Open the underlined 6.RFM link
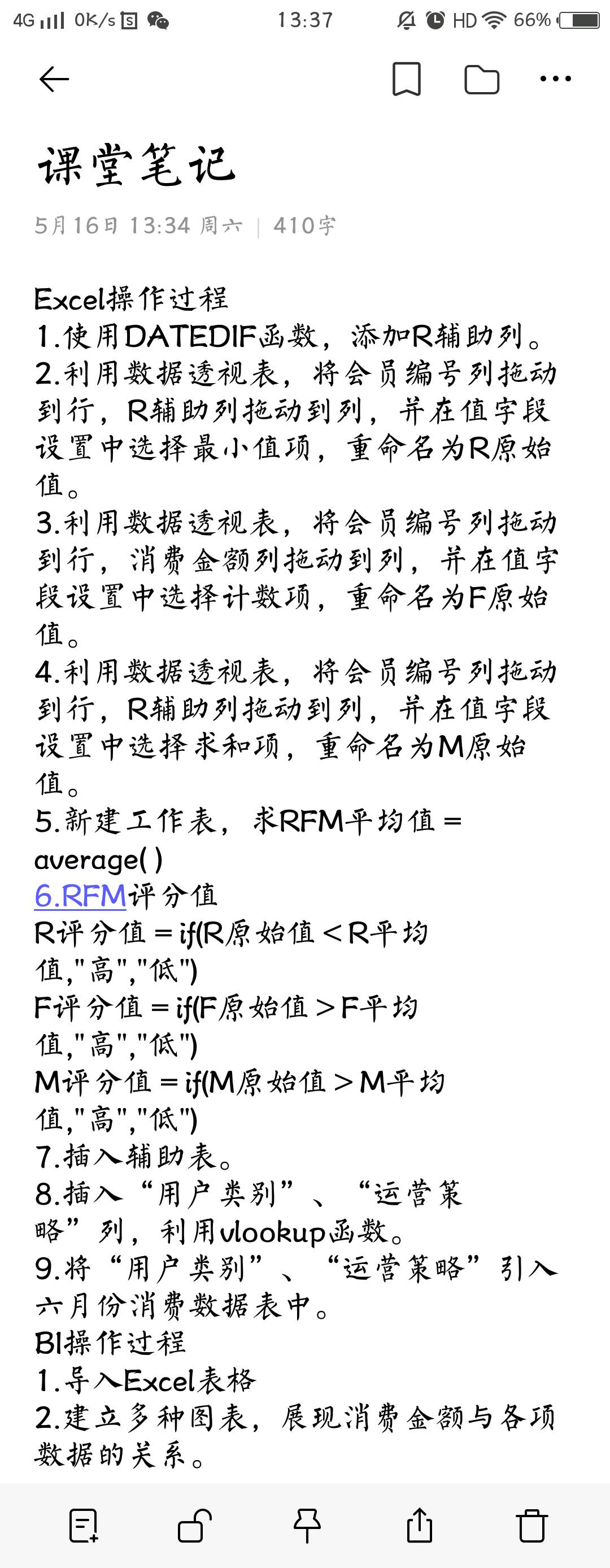The height and width of the screenshot is (1568, 610). point(80,896)
